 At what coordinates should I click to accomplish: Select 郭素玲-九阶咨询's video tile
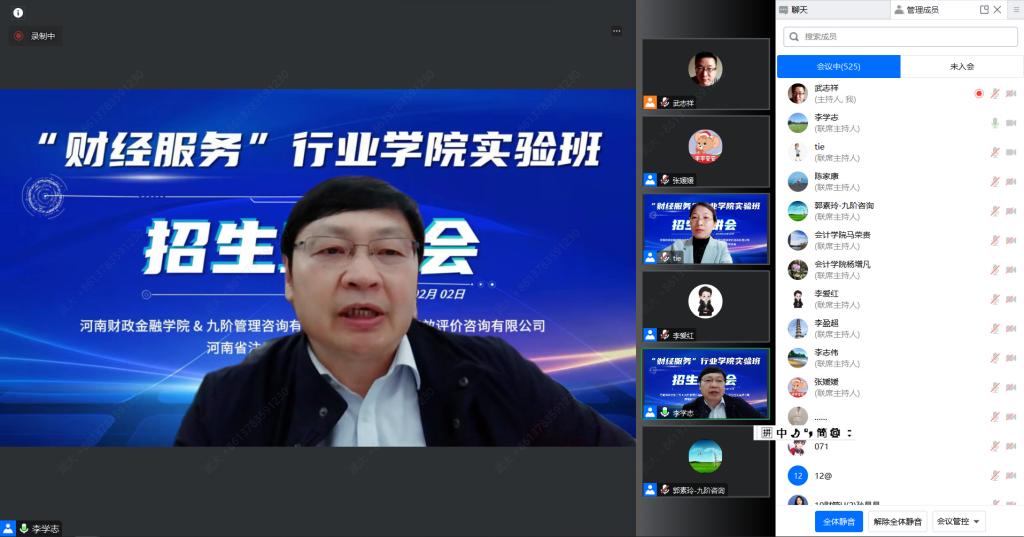[x=705, y=461]
